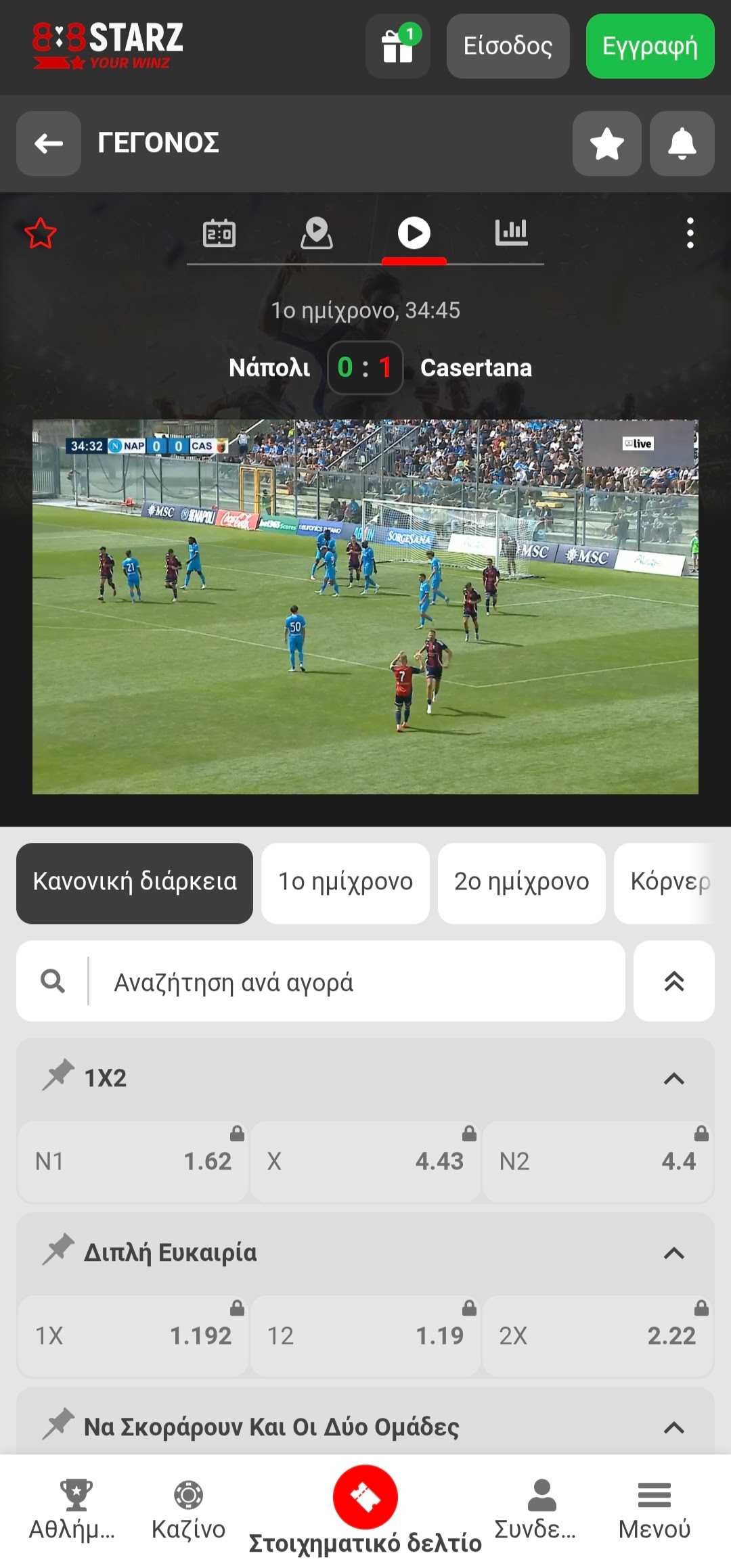Switch to the statistics chart tab
731x1568 pixels.
pos(511,233)
